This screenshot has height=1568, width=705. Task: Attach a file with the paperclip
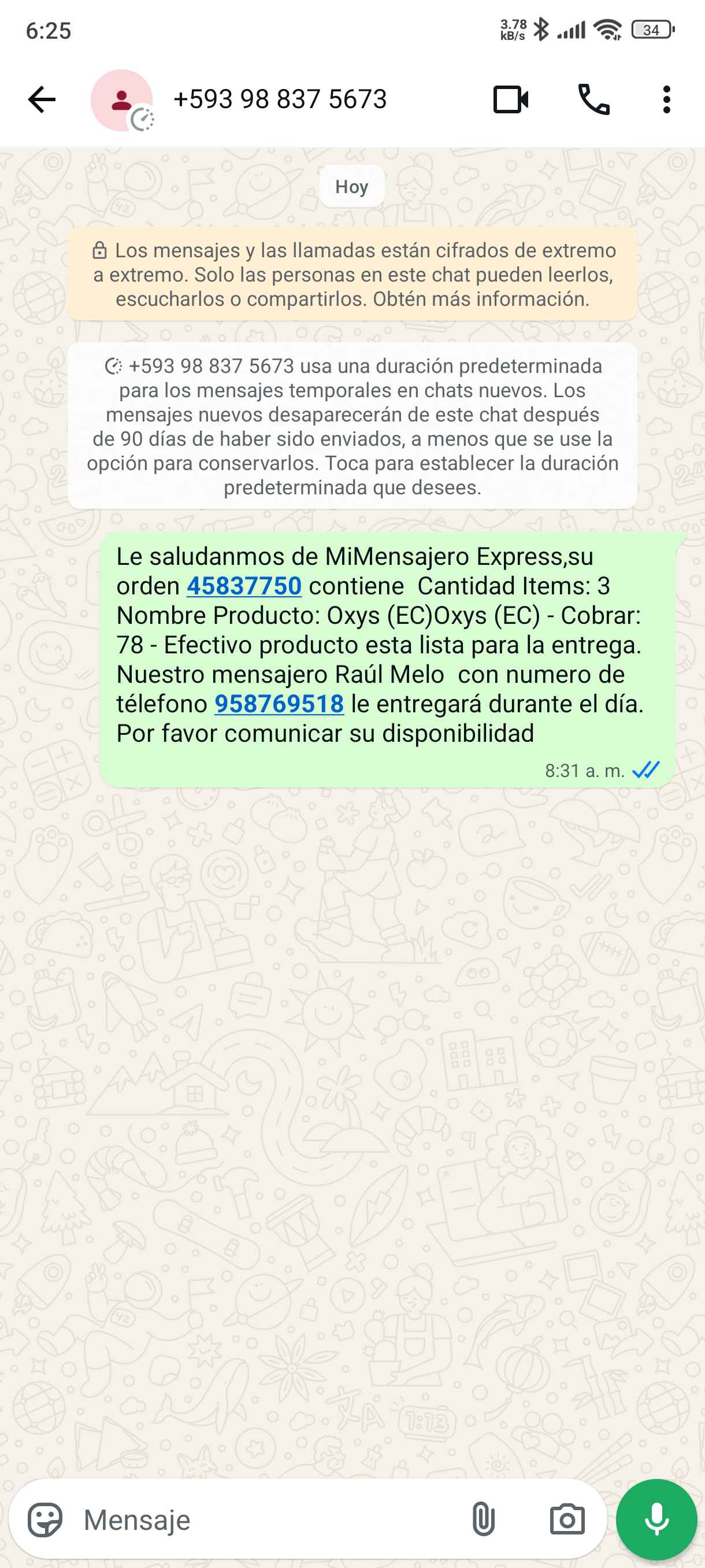(483, 1520)
